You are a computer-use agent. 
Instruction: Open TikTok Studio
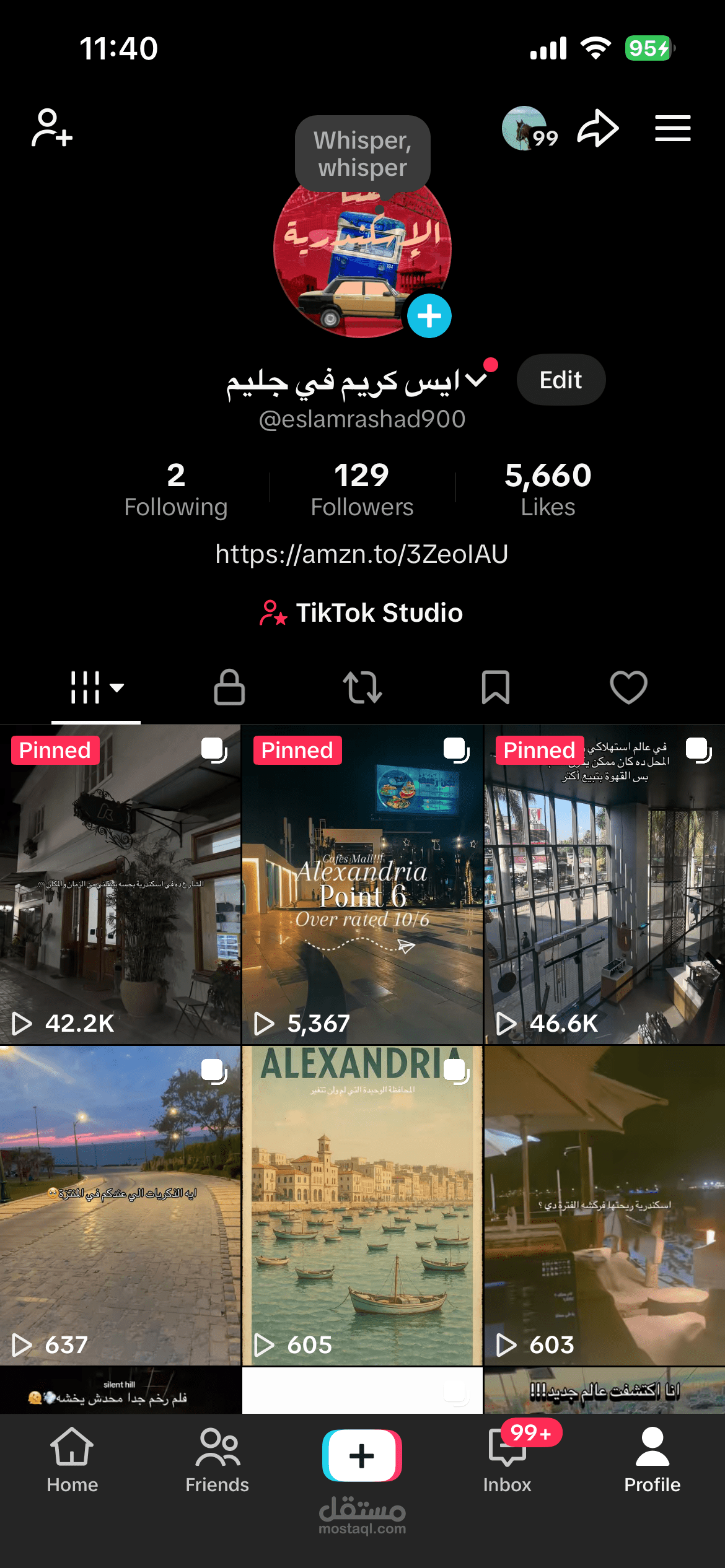coord(362,612)
